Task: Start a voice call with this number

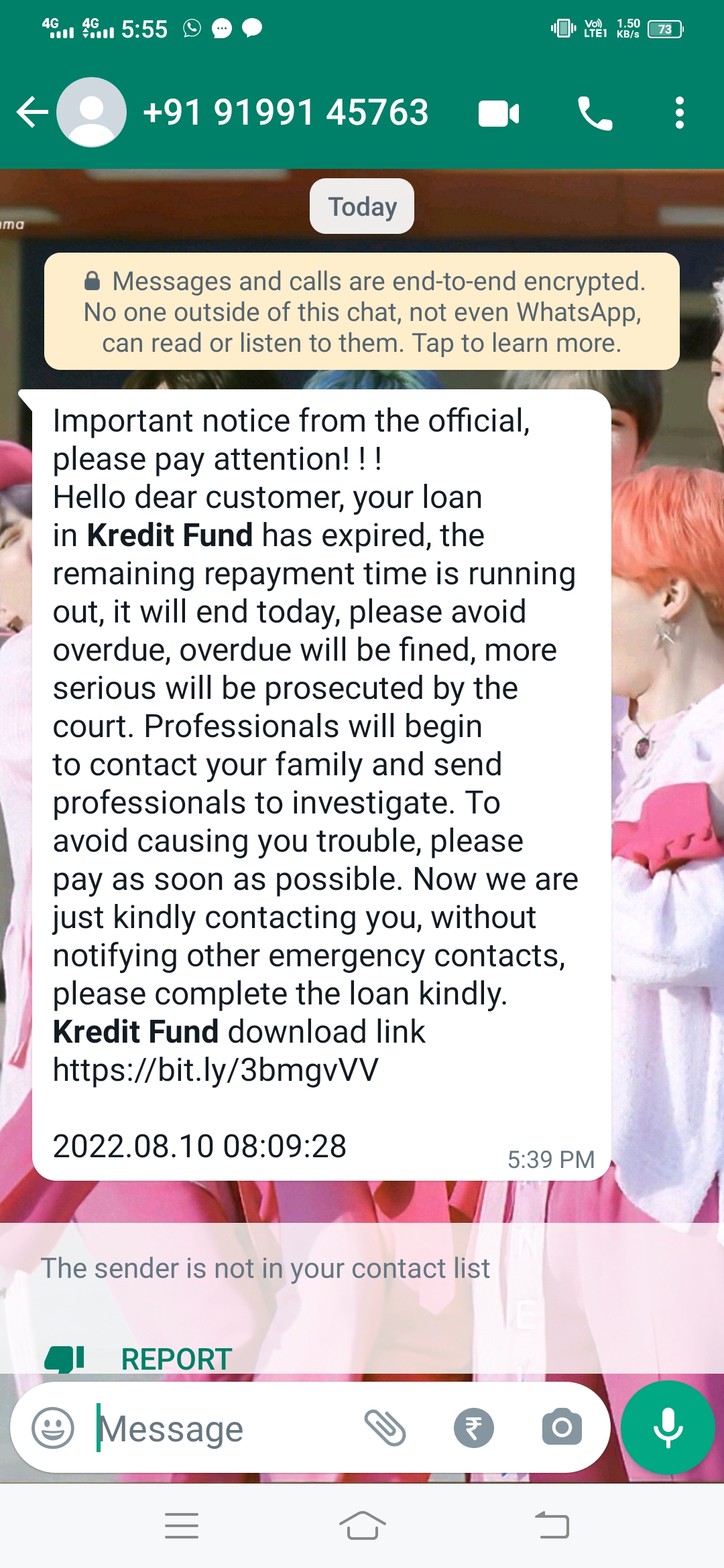Action: tap(595, 113)
